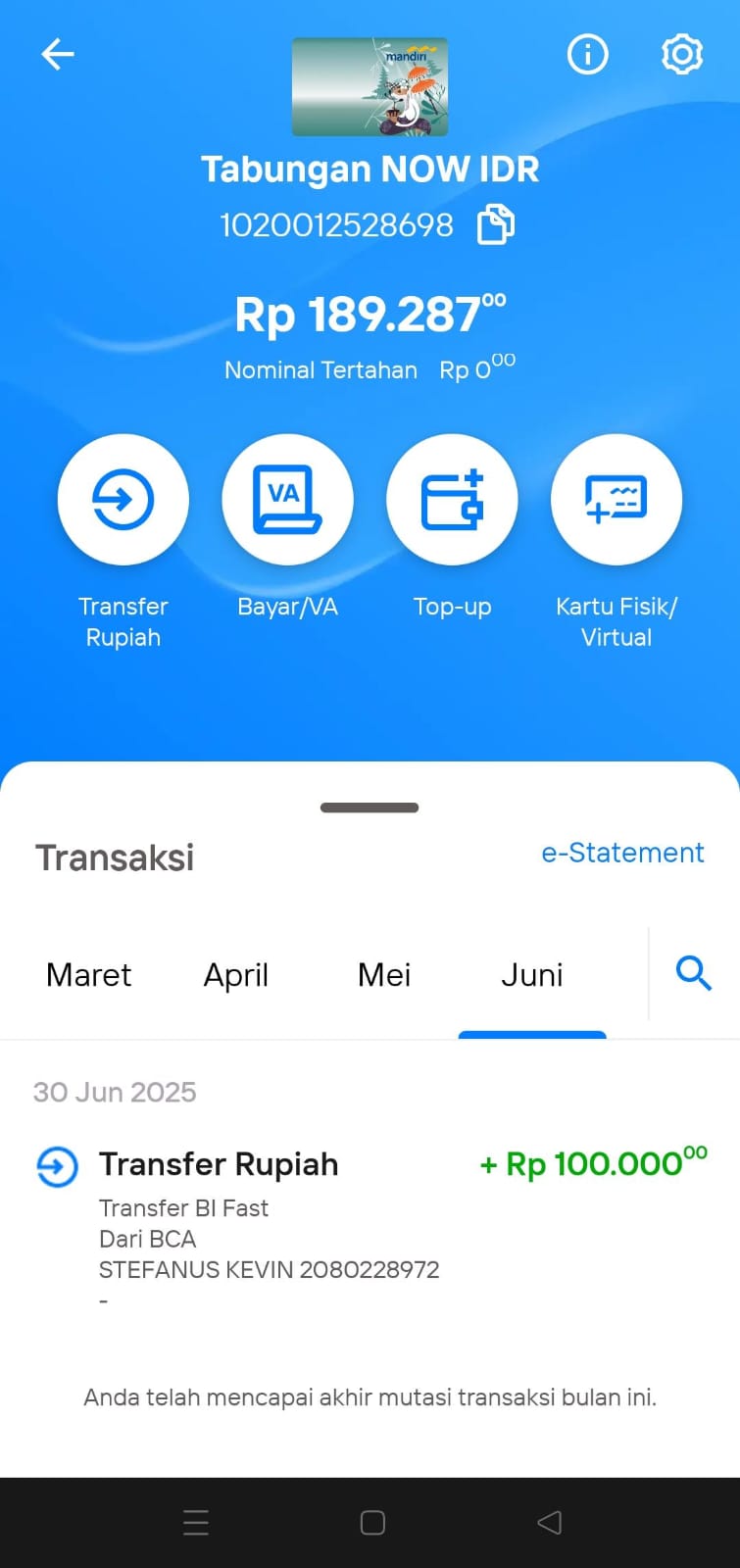Viewport: 740px width, 1568px height.
Task: View the e-Statement
Action: 622,853
